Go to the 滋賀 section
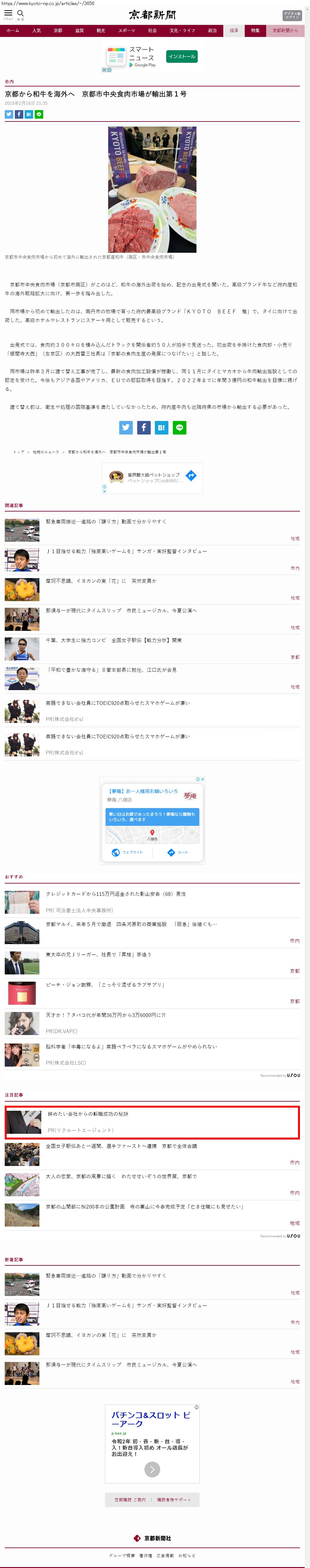 79,30
